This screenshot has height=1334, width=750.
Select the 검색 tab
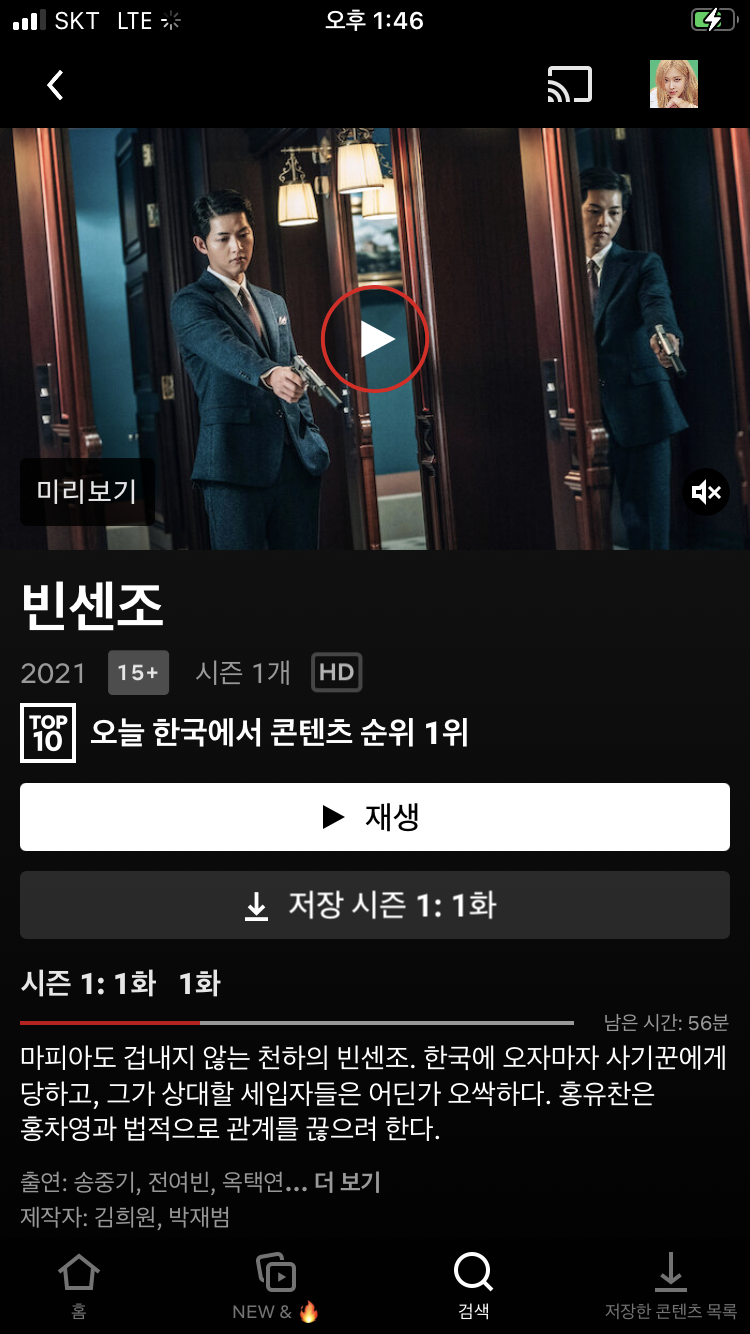[x=473, y=1286]
